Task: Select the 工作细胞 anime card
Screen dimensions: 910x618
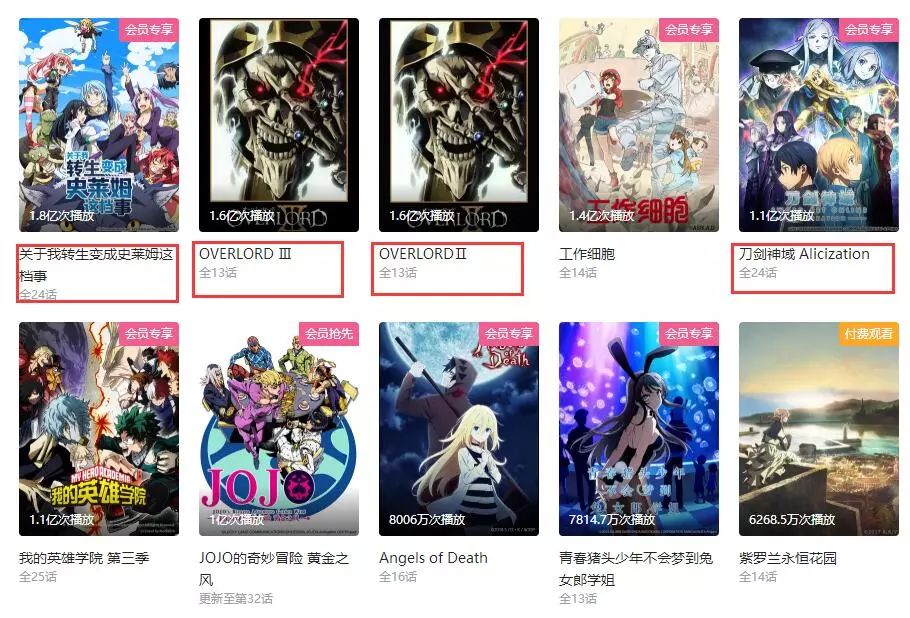Action: (x=638, y=125)
